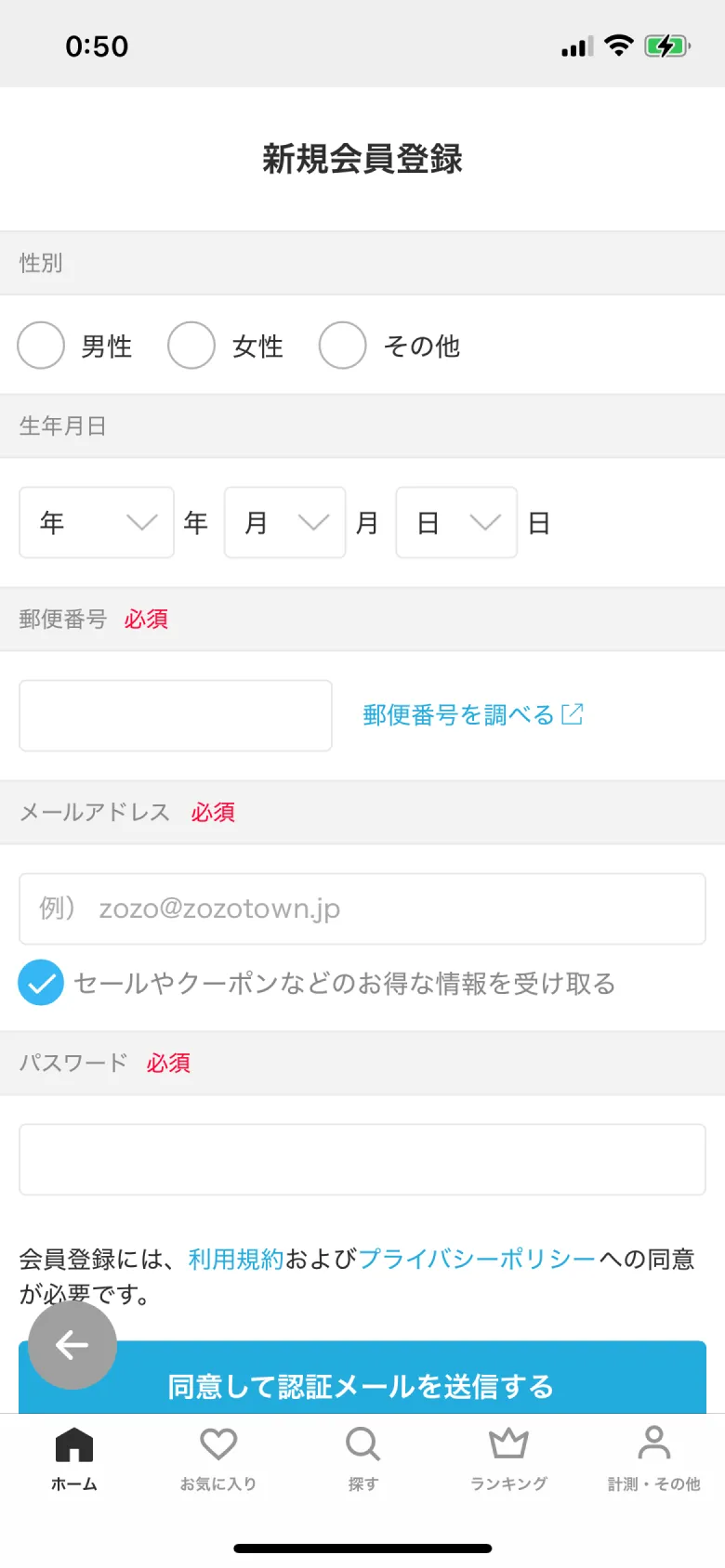The height and width of the screenshot is (1568, 725).
Task: Expand the 日 day dropdown
Action: 455,522
